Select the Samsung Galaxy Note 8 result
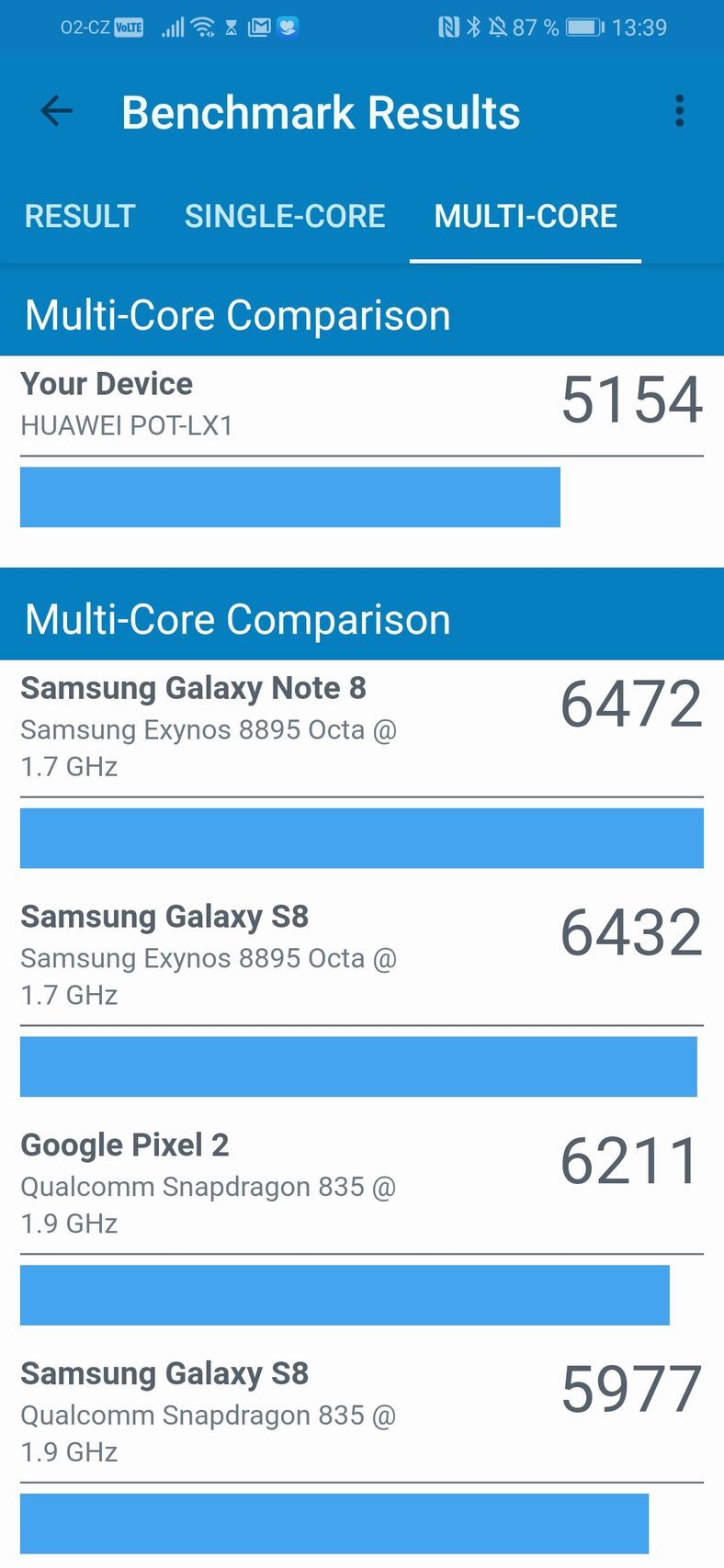The width and height of the screenshot is (724, 1568). pyautogui.click(x=193, y=688)
